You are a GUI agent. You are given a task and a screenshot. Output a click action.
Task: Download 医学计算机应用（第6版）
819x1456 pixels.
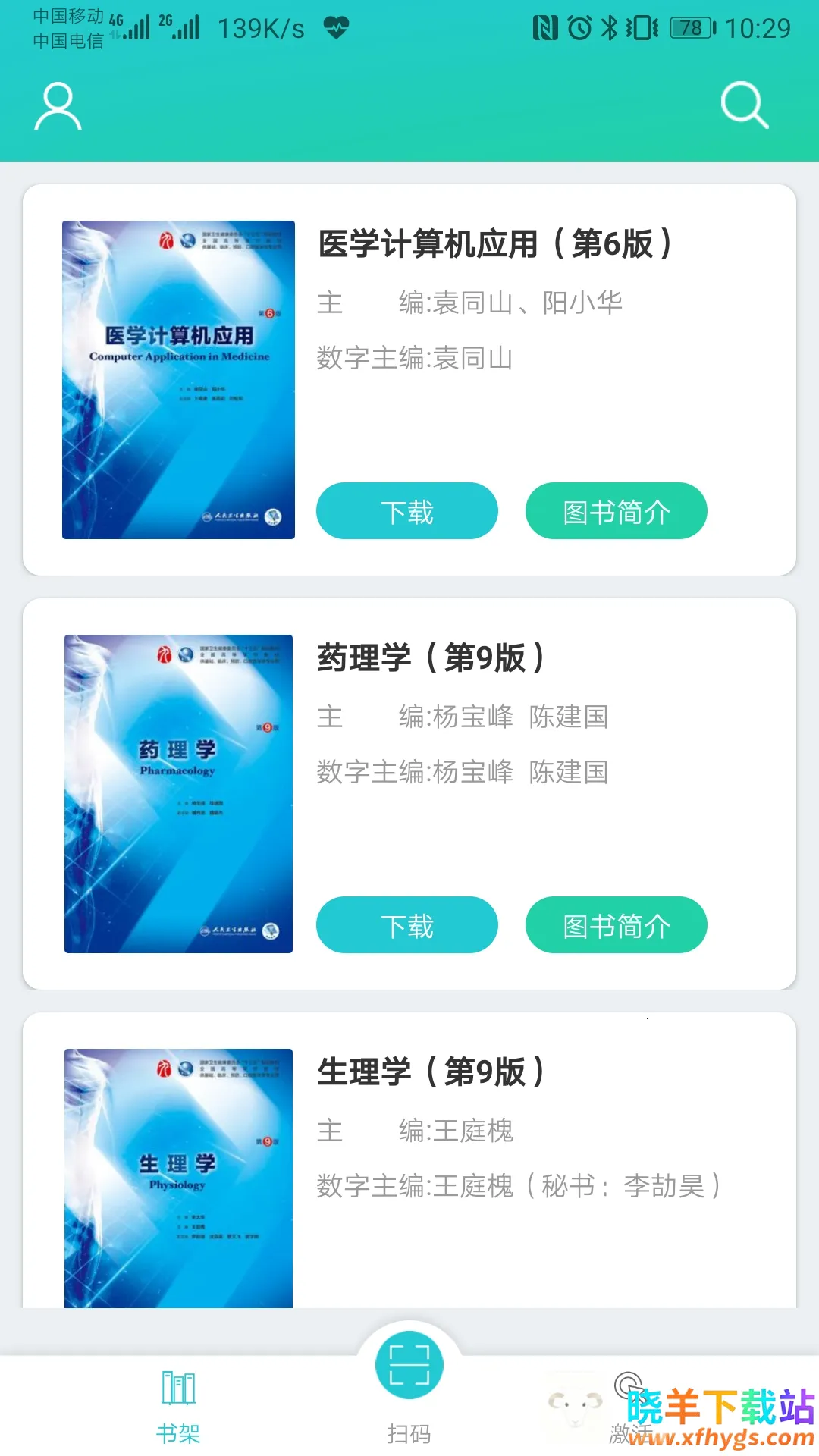coord(406,511)
